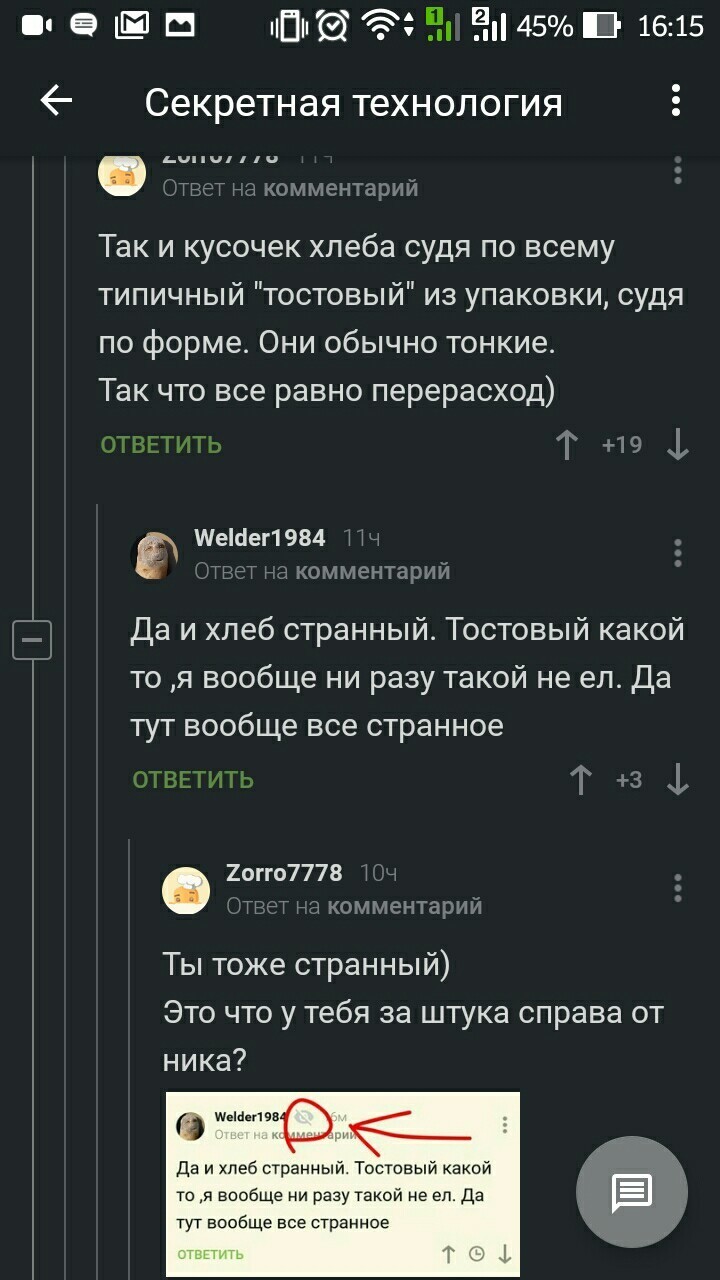Open options on Zorro7778's 10ч comment

point(678,888)
